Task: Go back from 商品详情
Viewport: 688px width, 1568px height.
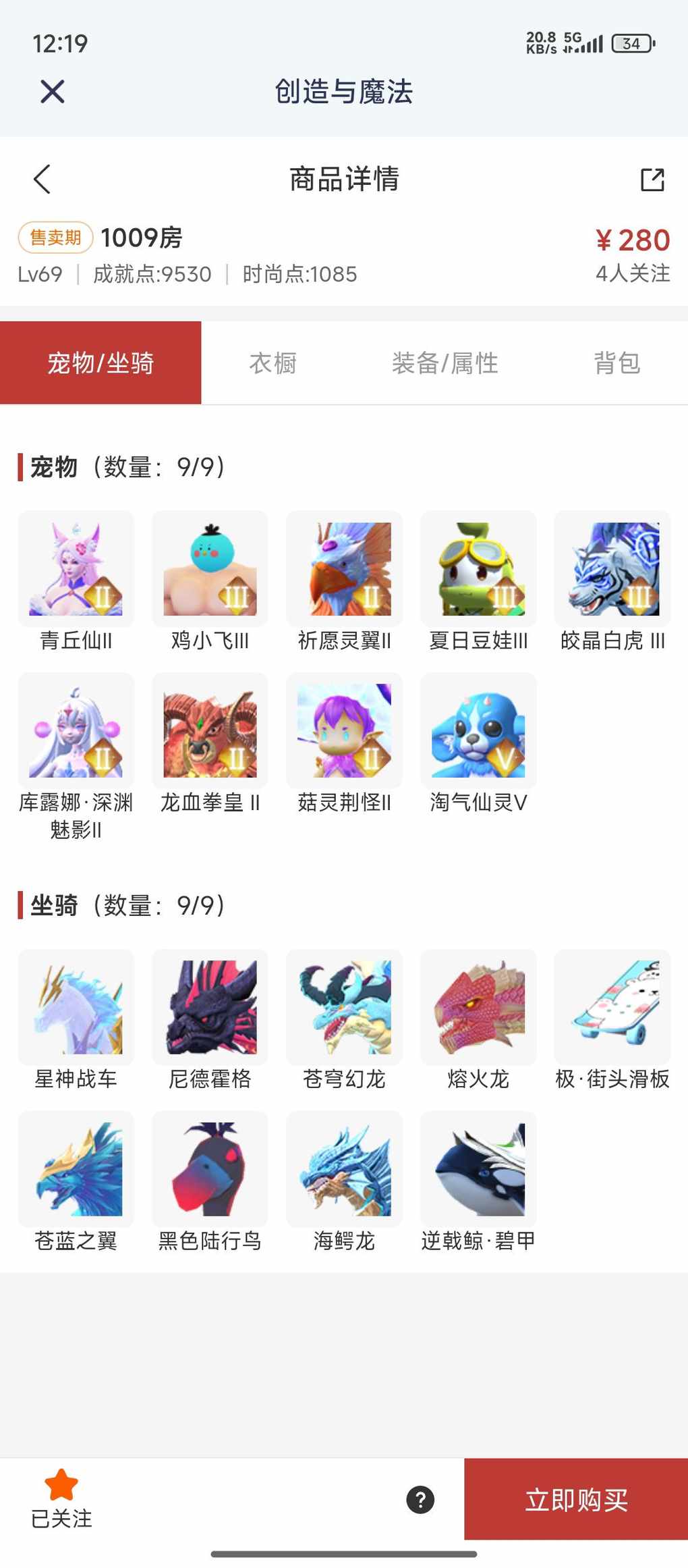Action: click(42, 179)
